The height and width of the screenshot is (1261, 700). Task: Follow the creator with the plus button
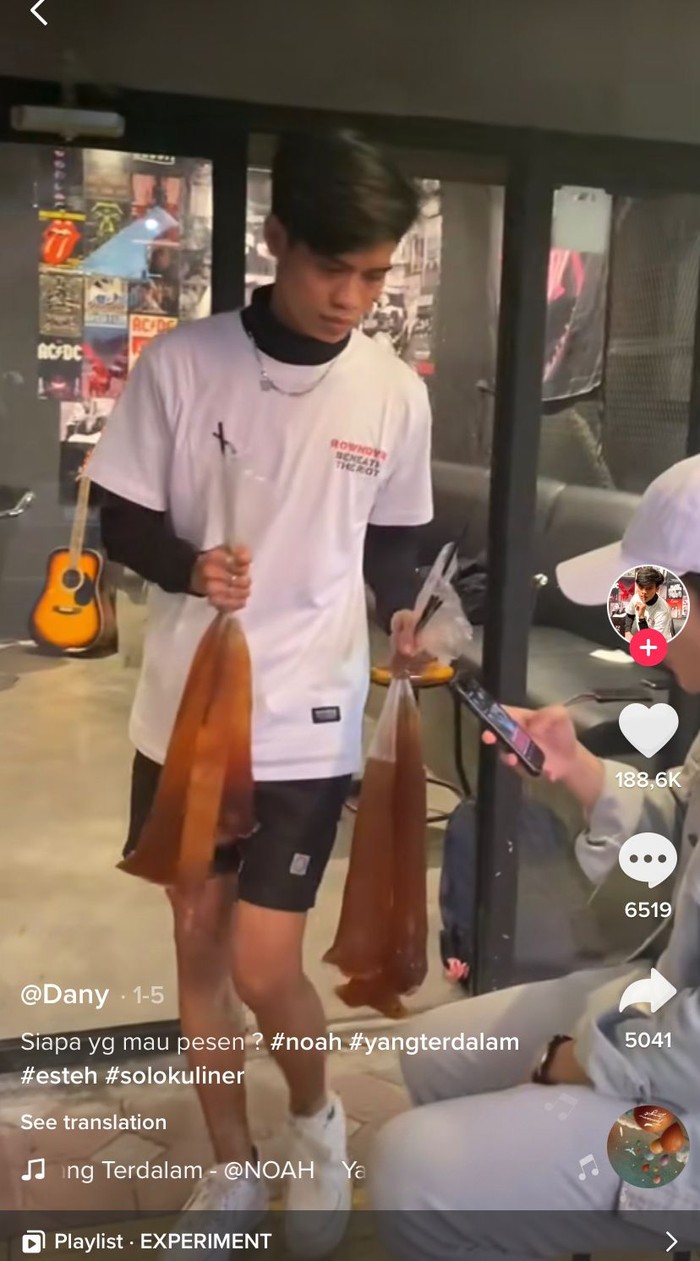pyautogui.click(x=648, y=648)
